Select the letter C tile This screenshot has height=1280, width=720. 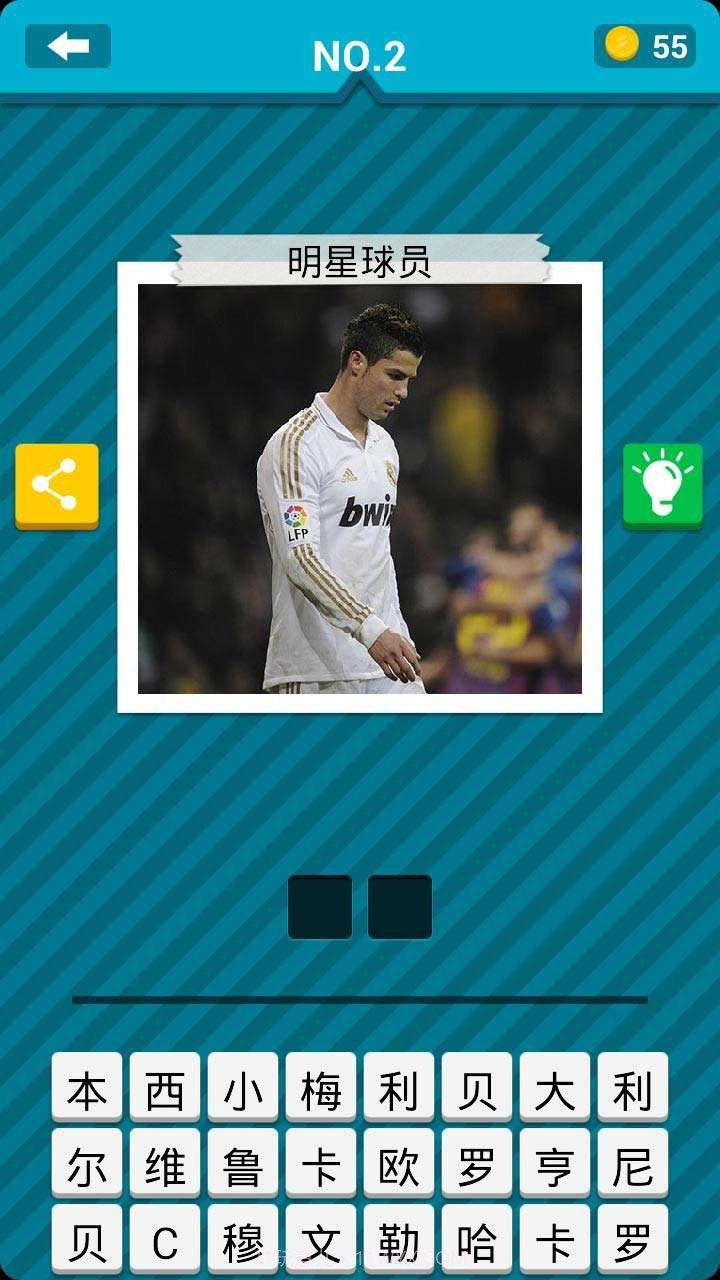pos(165,1241)
